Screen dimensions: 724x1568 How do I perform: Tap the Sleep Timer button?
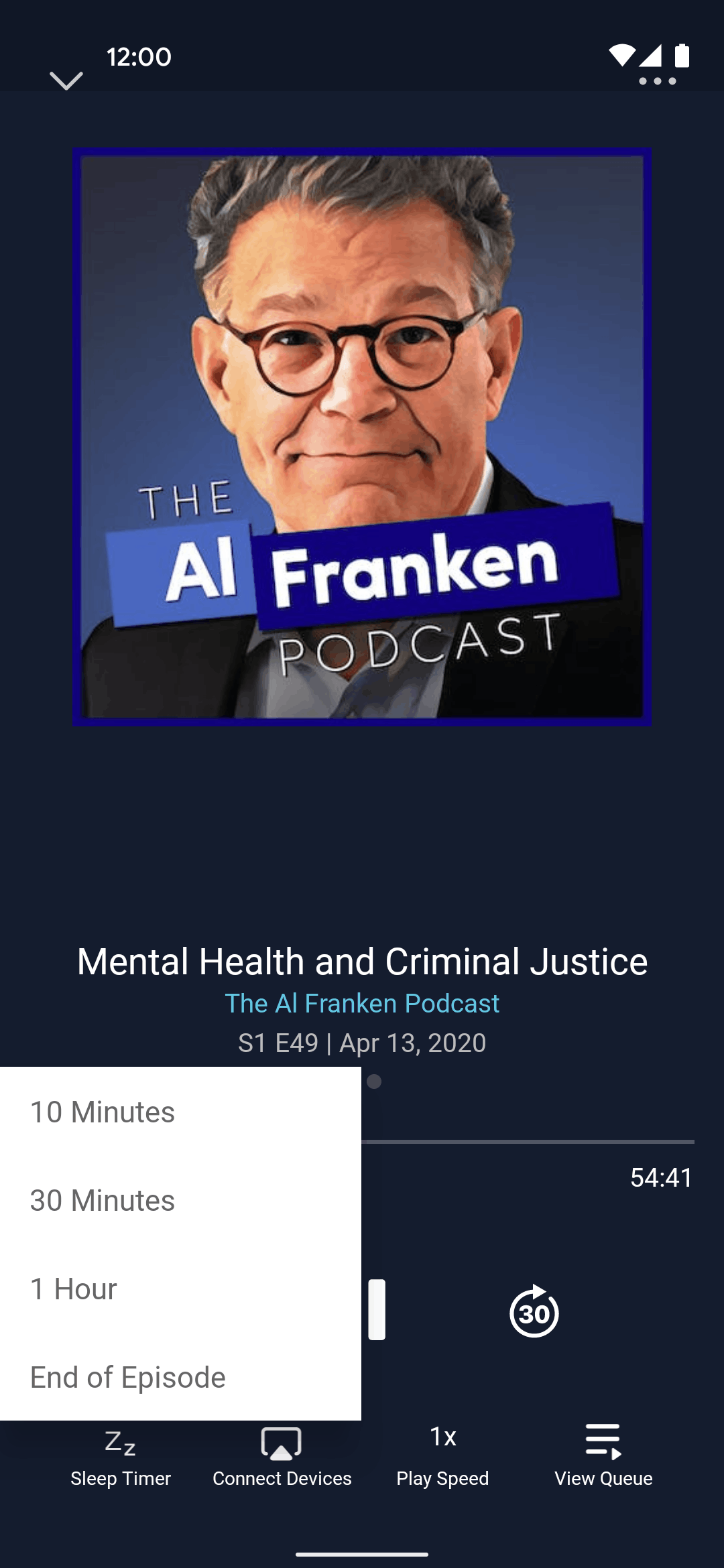point(121,1458)
